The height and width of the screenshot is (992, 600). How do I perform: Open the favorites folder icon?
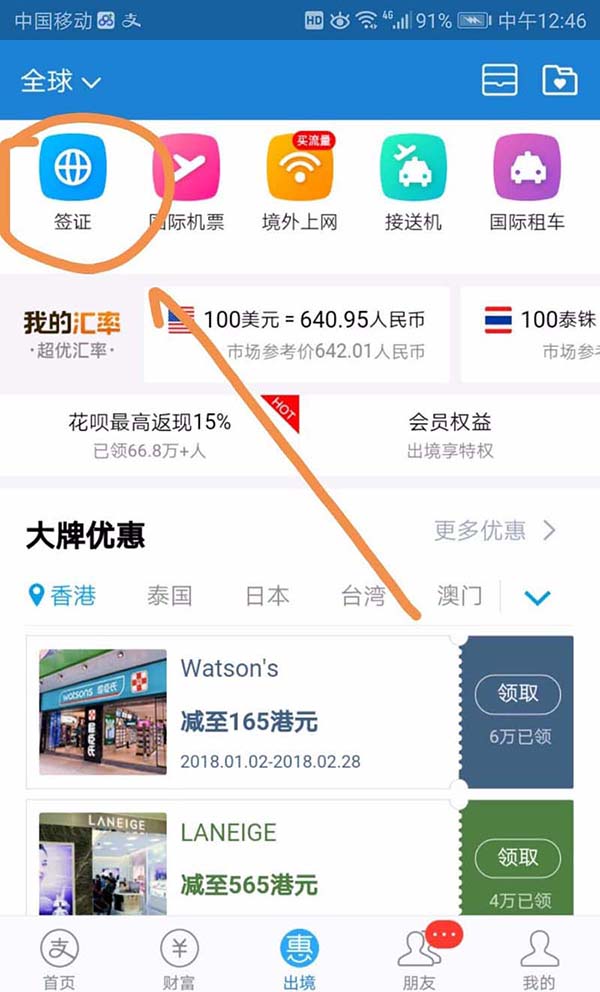(x=559, y=81)
